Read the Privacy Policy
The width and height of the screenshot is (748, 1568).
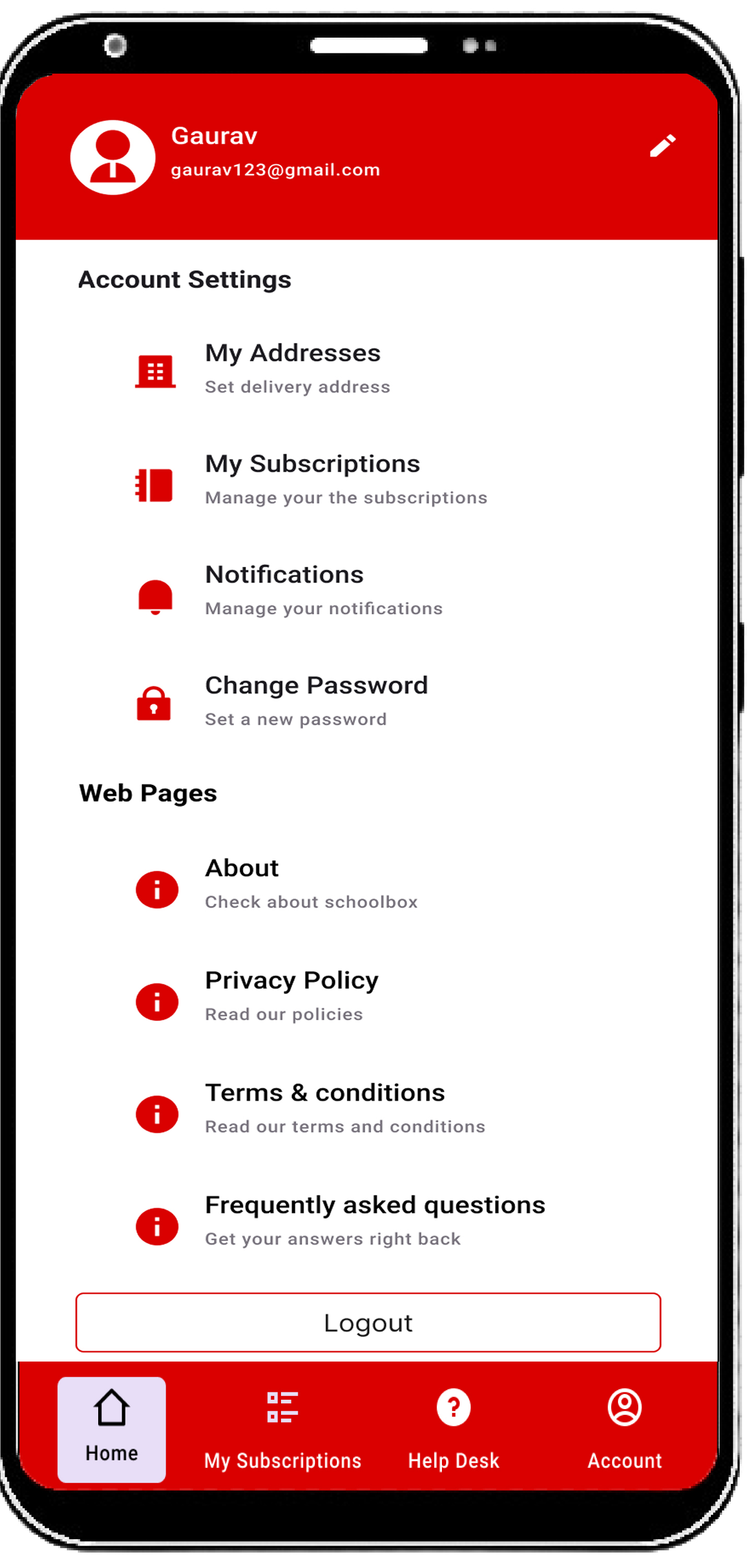(291, 996)
